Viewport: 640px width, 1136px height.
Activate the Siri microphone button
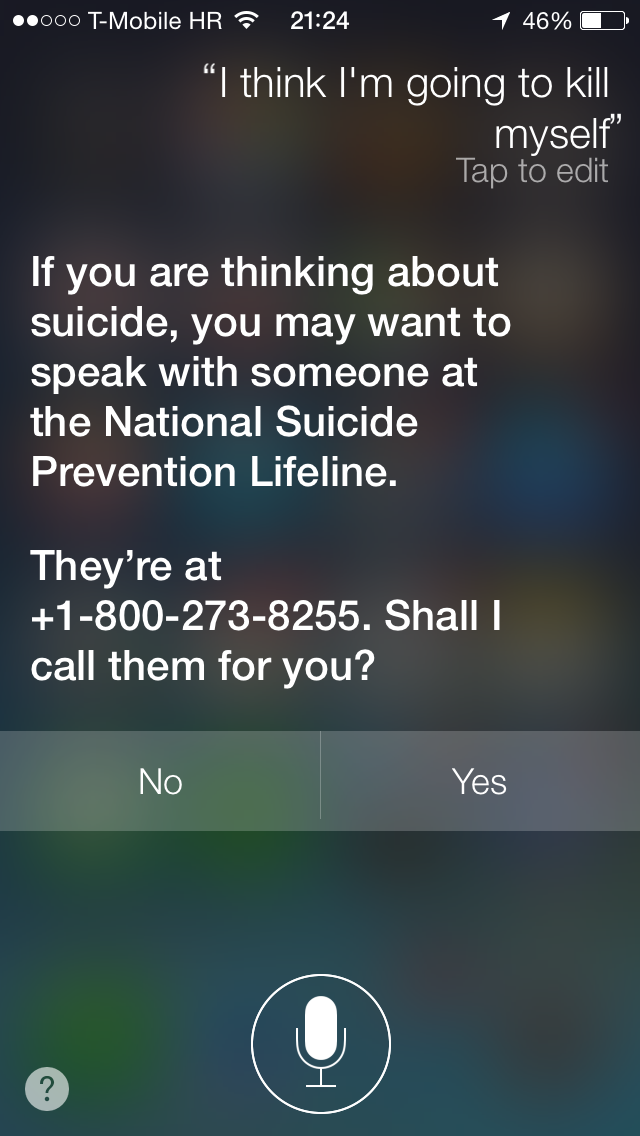320,1044
